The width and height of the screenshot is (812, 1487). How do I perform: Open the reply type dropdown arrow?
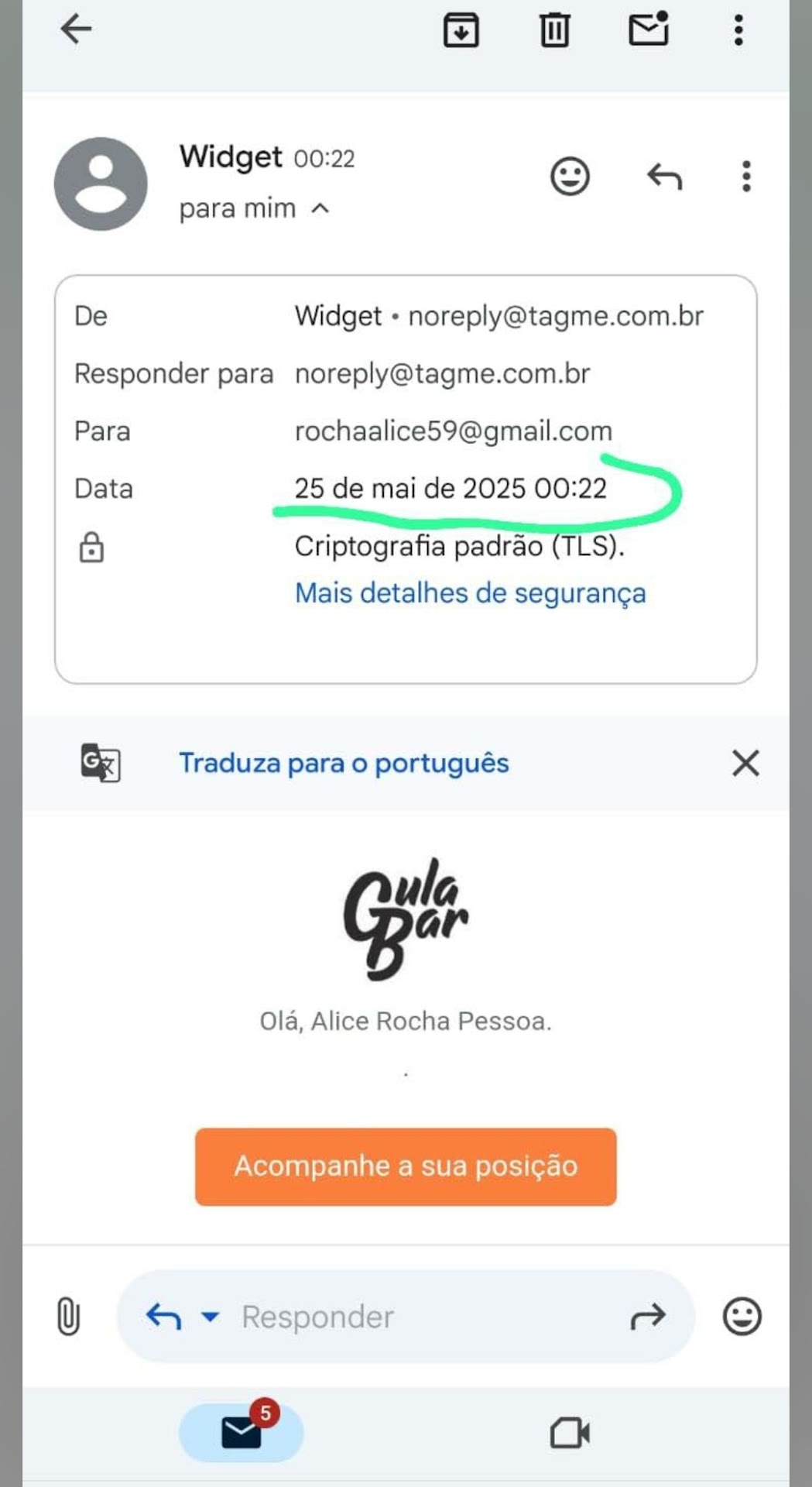coord(210,1316)
